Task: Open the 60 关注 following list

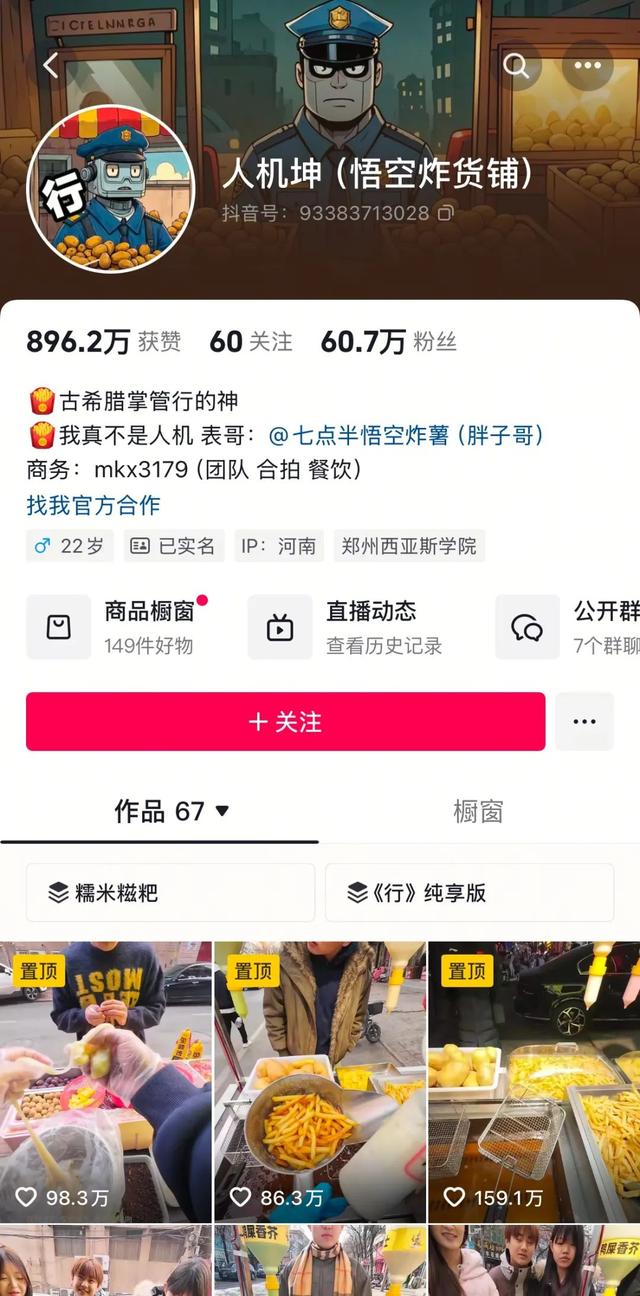Action: point(250,342)
